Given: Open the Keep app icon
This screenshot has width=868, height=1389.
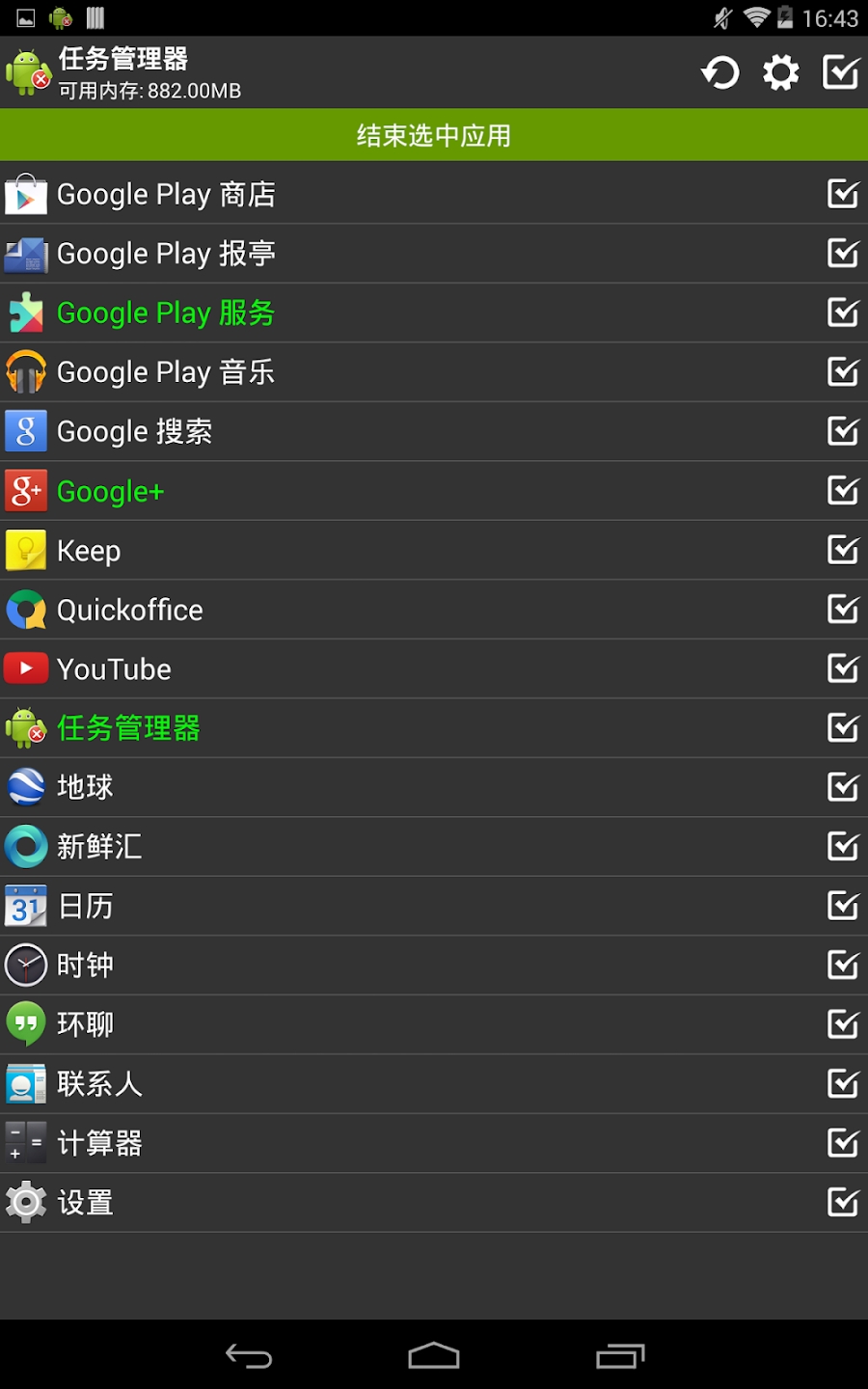Looking at the screenshot, I should [x=25, y=550].
